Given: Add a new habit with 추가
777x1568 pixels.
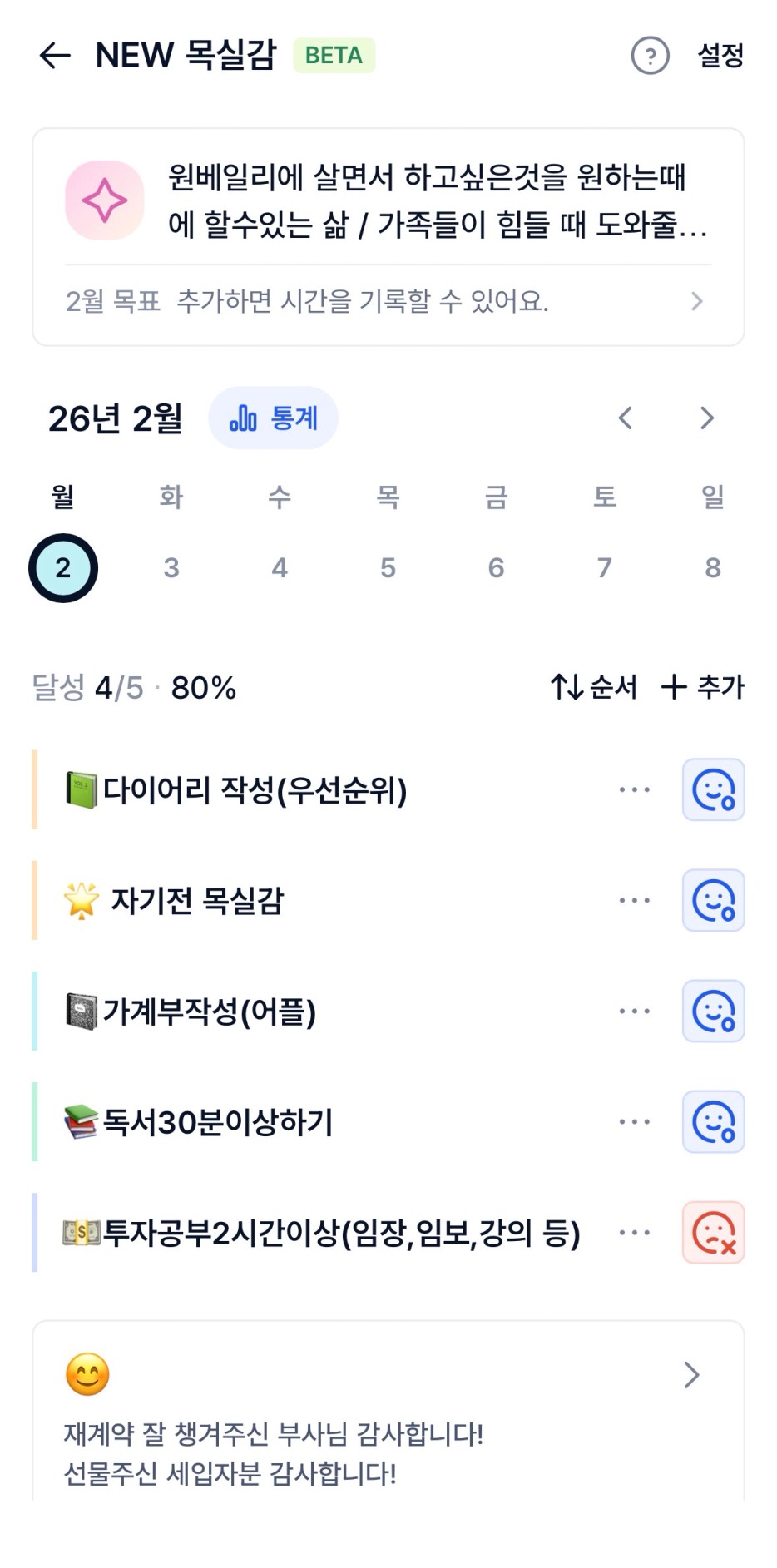Looking at the screenshot, I should point(703,687).
